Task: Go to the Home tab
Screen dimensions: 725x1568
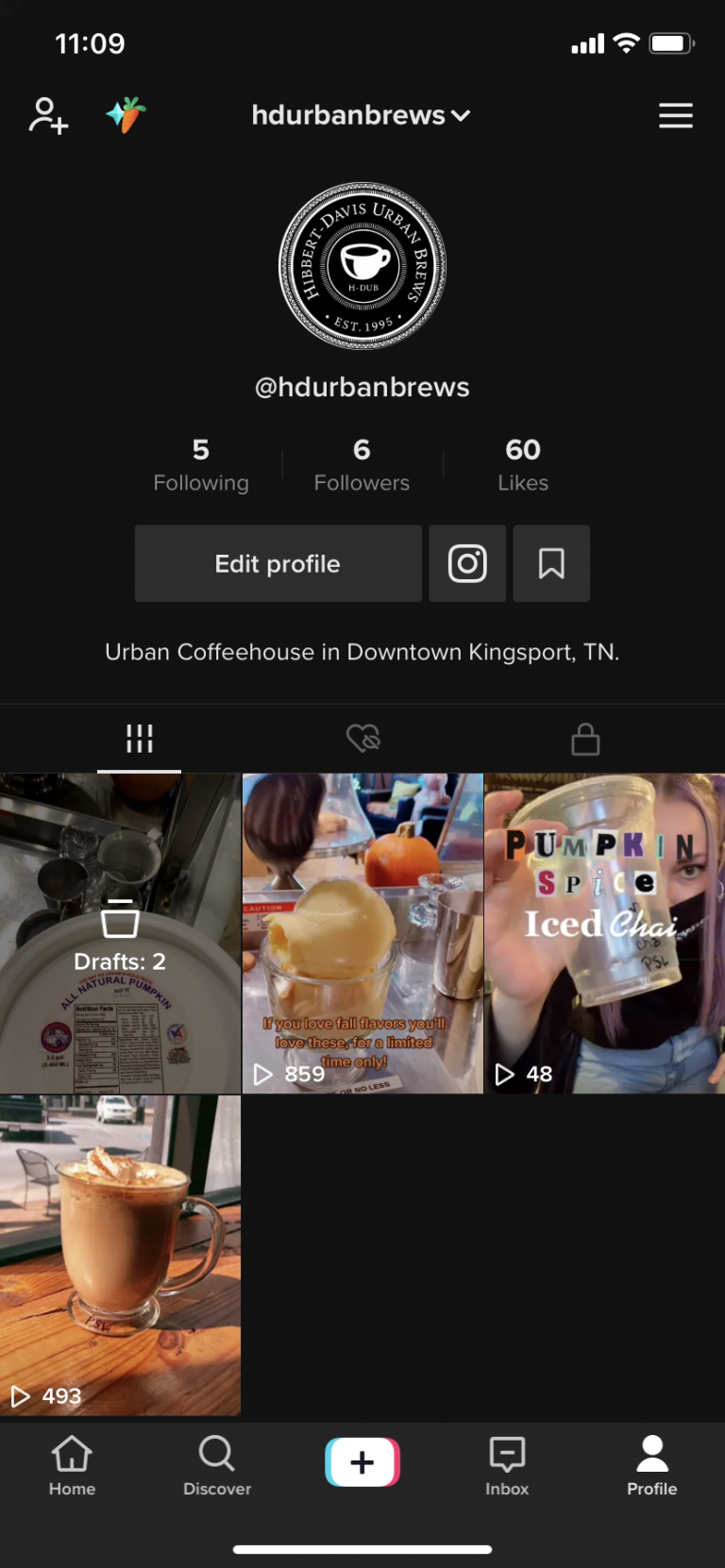Action: [x=72, y=1465]
